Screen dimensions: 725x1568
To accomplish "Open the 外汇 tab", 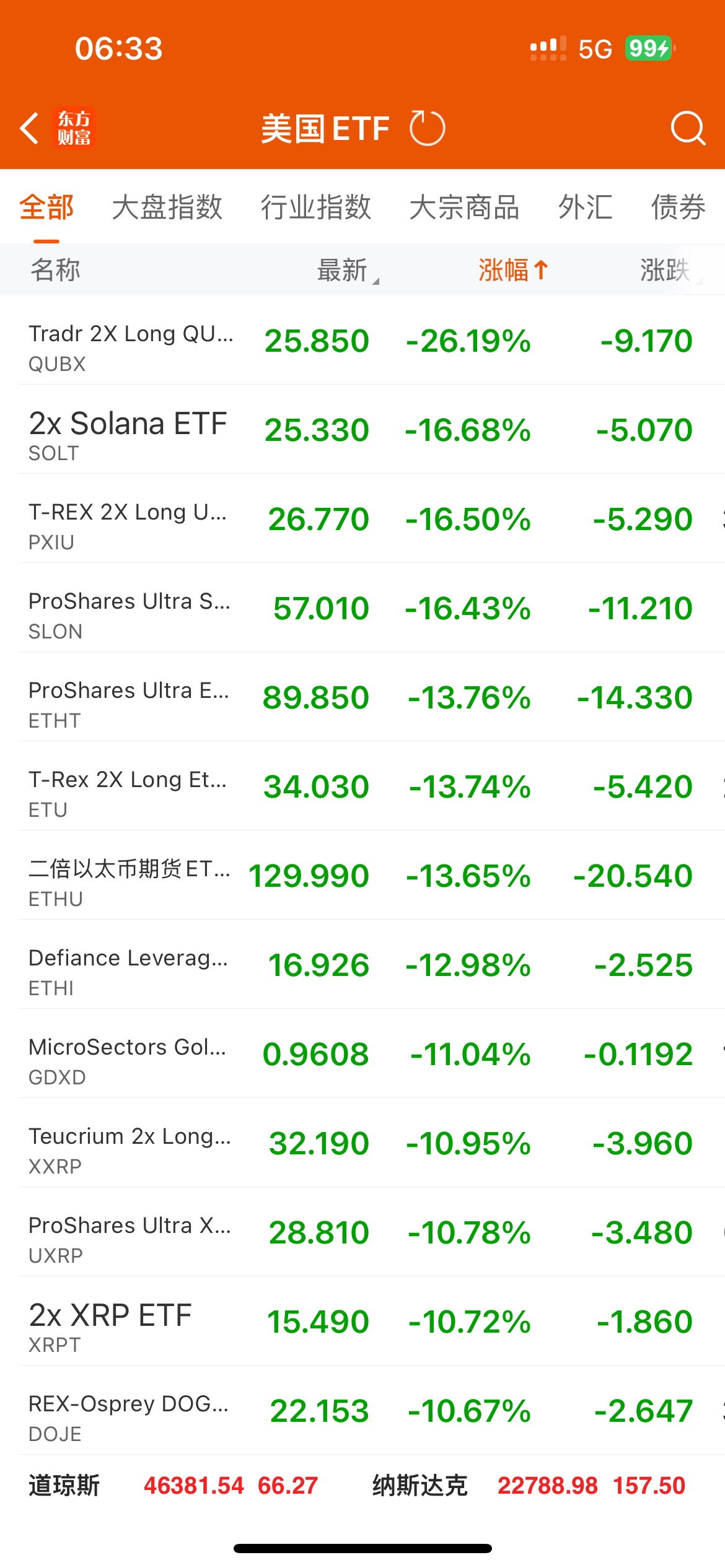I will [585, 207].
